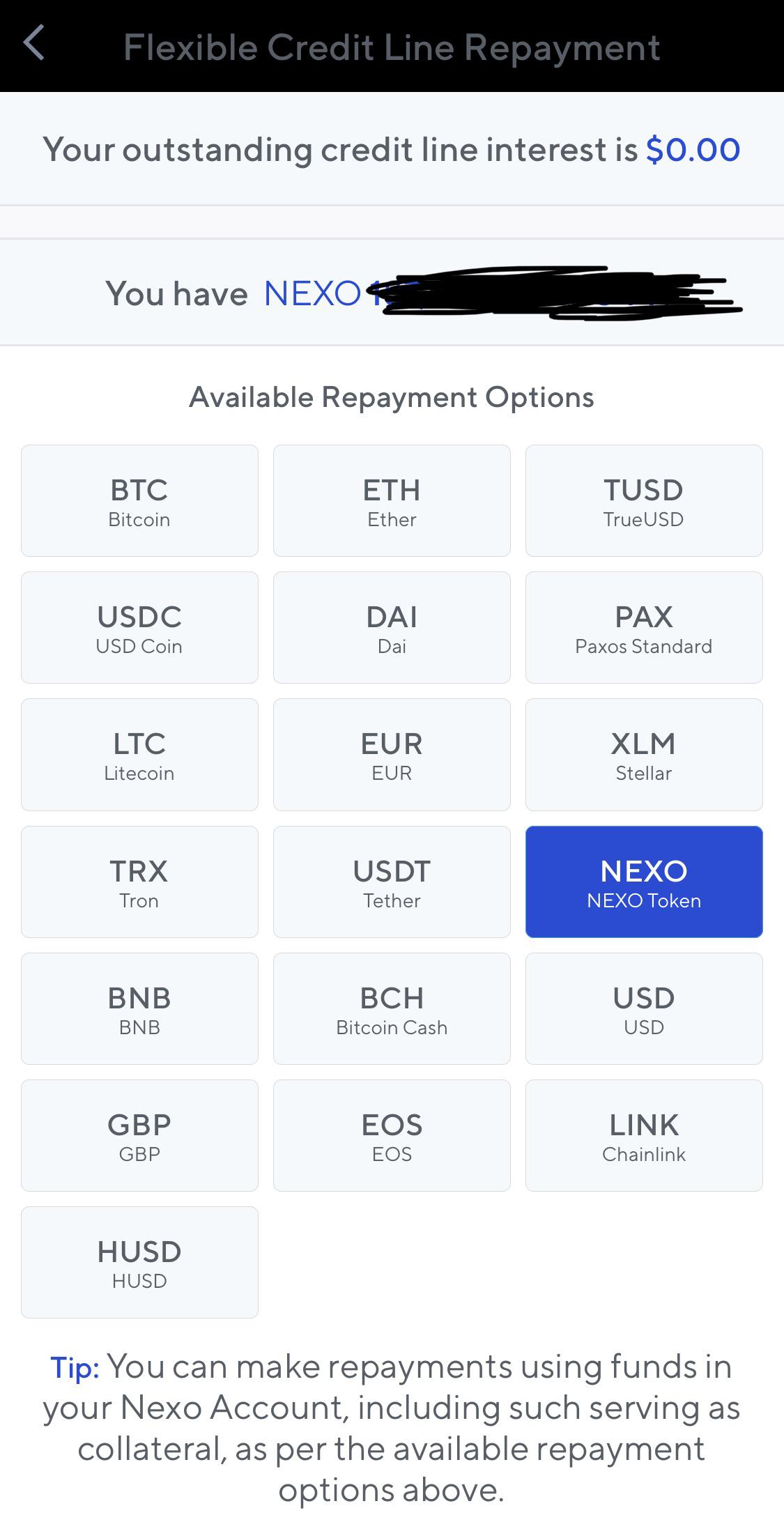784x1522 pixels.
Task: Choose PAX Paxos Standard option
Action: (x=643, y=627)
